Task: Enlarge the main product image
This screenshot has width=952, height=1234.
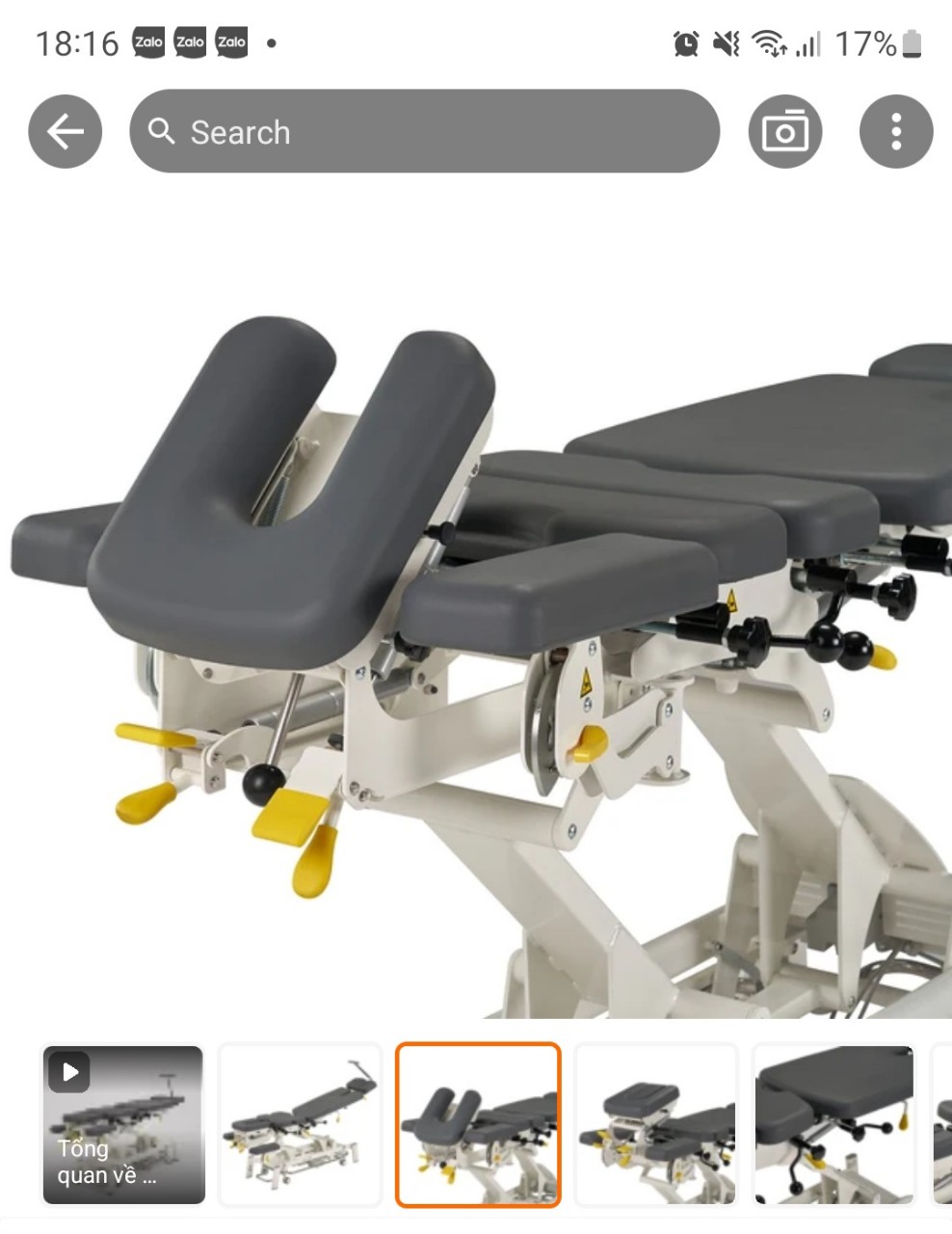Action: pyautogui.click(x=476, y=617)
